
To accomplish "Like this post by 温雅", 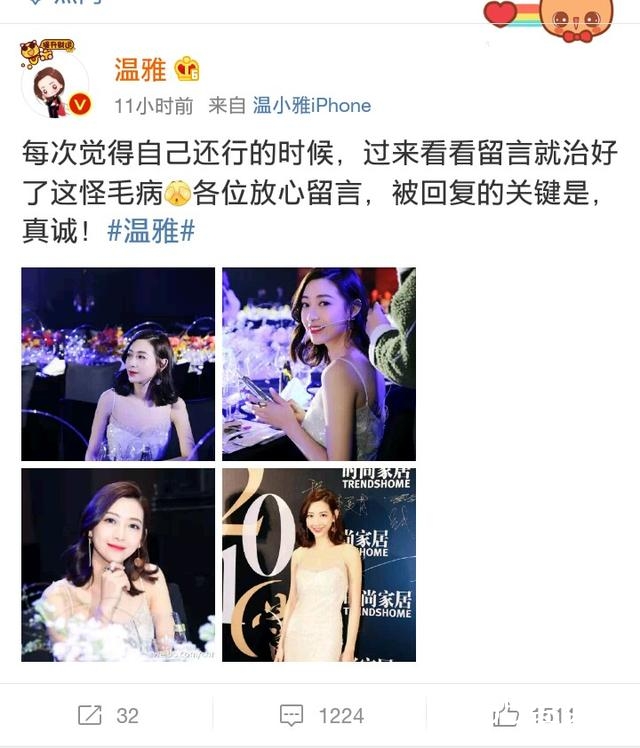I will tap(532, 715).
